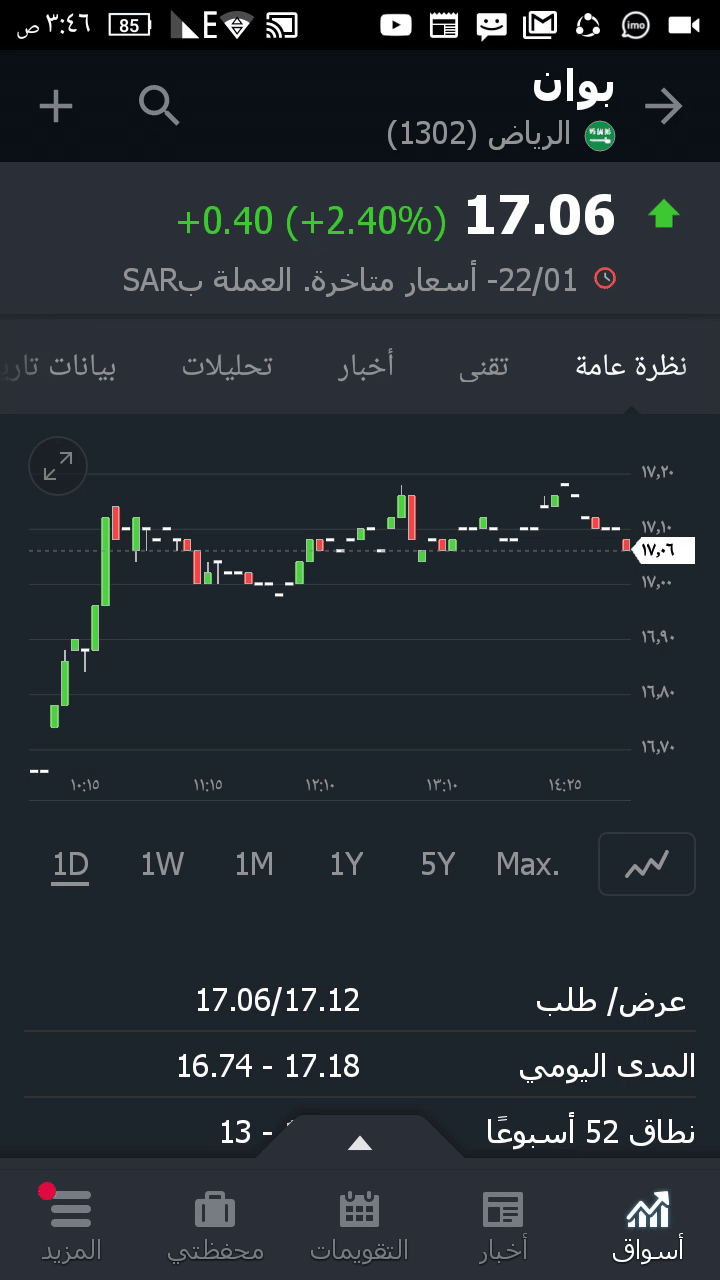720x1280 pixels.
Task: Change chart type with line chart button
Action: (x=646, y=864)
